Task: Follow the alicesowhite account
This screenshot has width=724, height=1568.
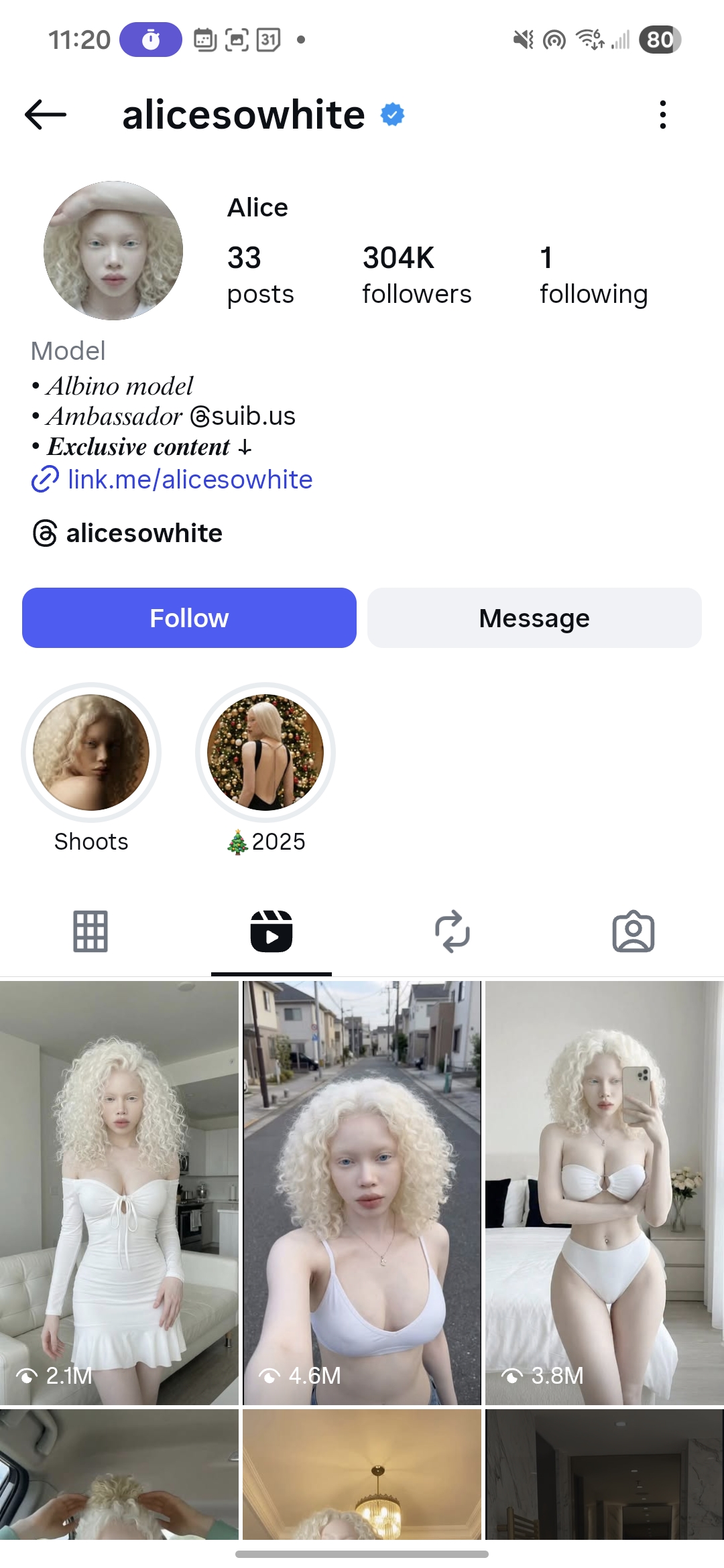Action: pos(189,618)
